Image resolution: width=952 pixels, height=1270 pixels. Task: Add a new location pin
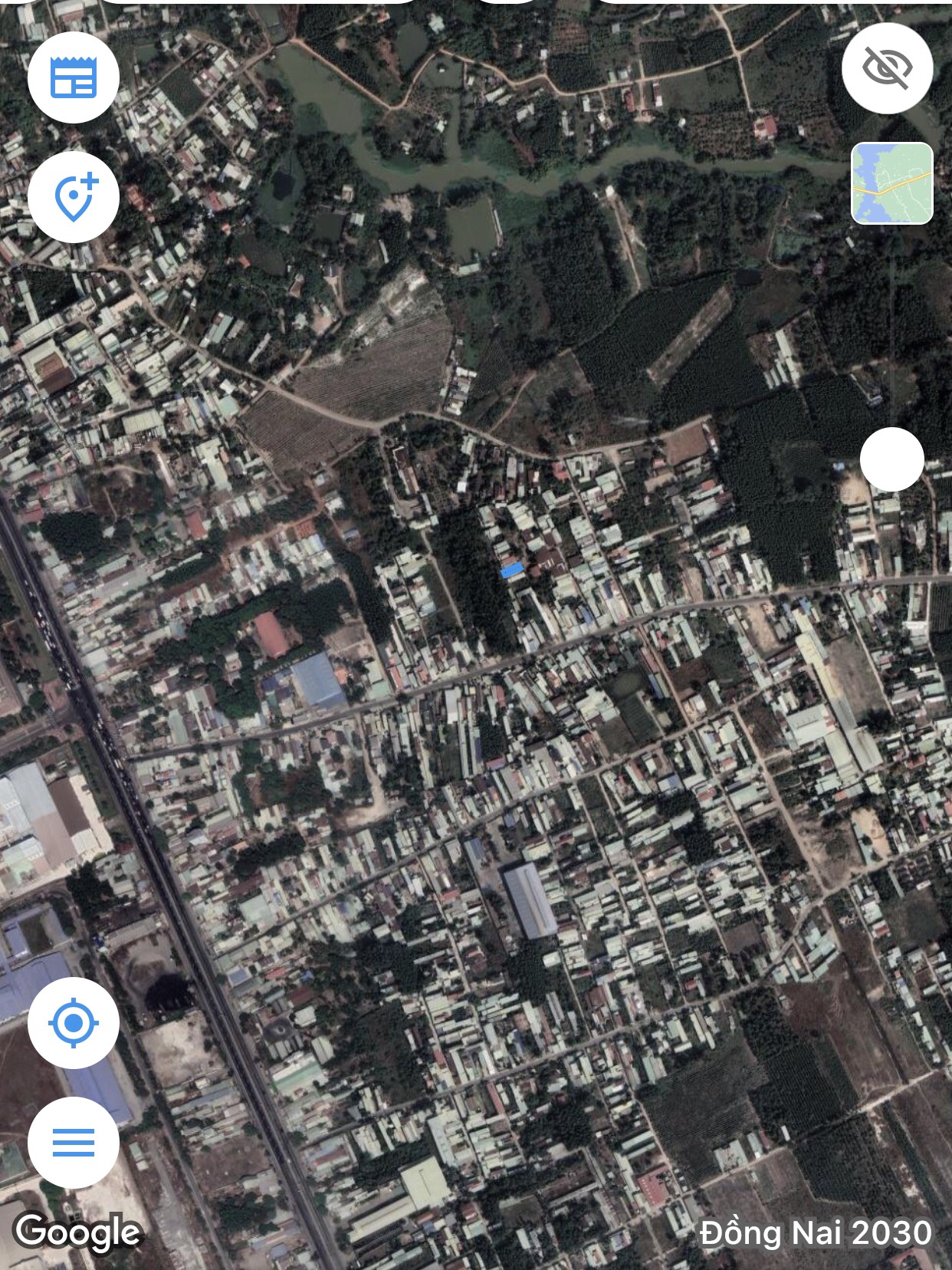[74, 197]
